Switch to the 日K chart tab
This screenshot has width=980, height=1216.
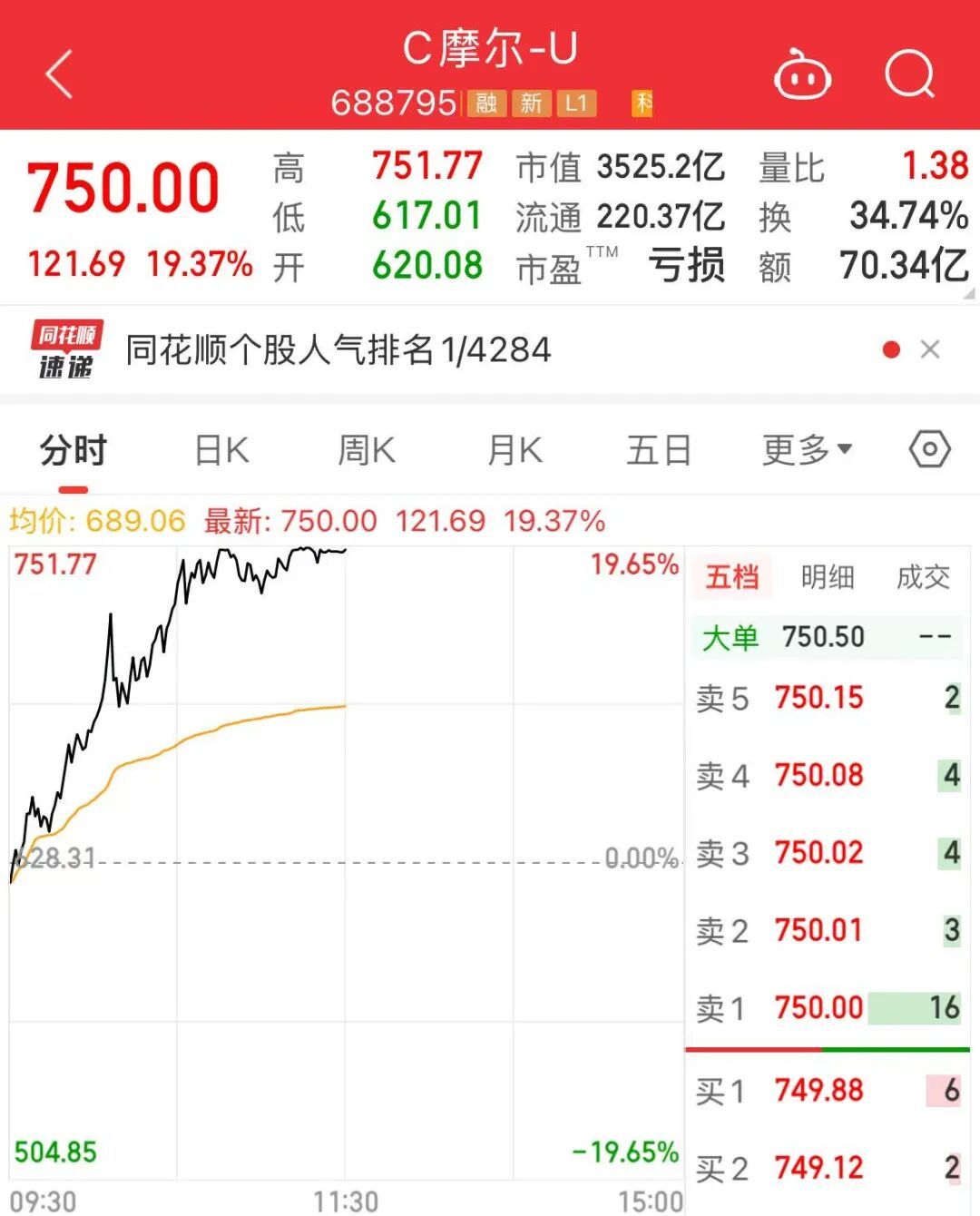tap(221, 450)
